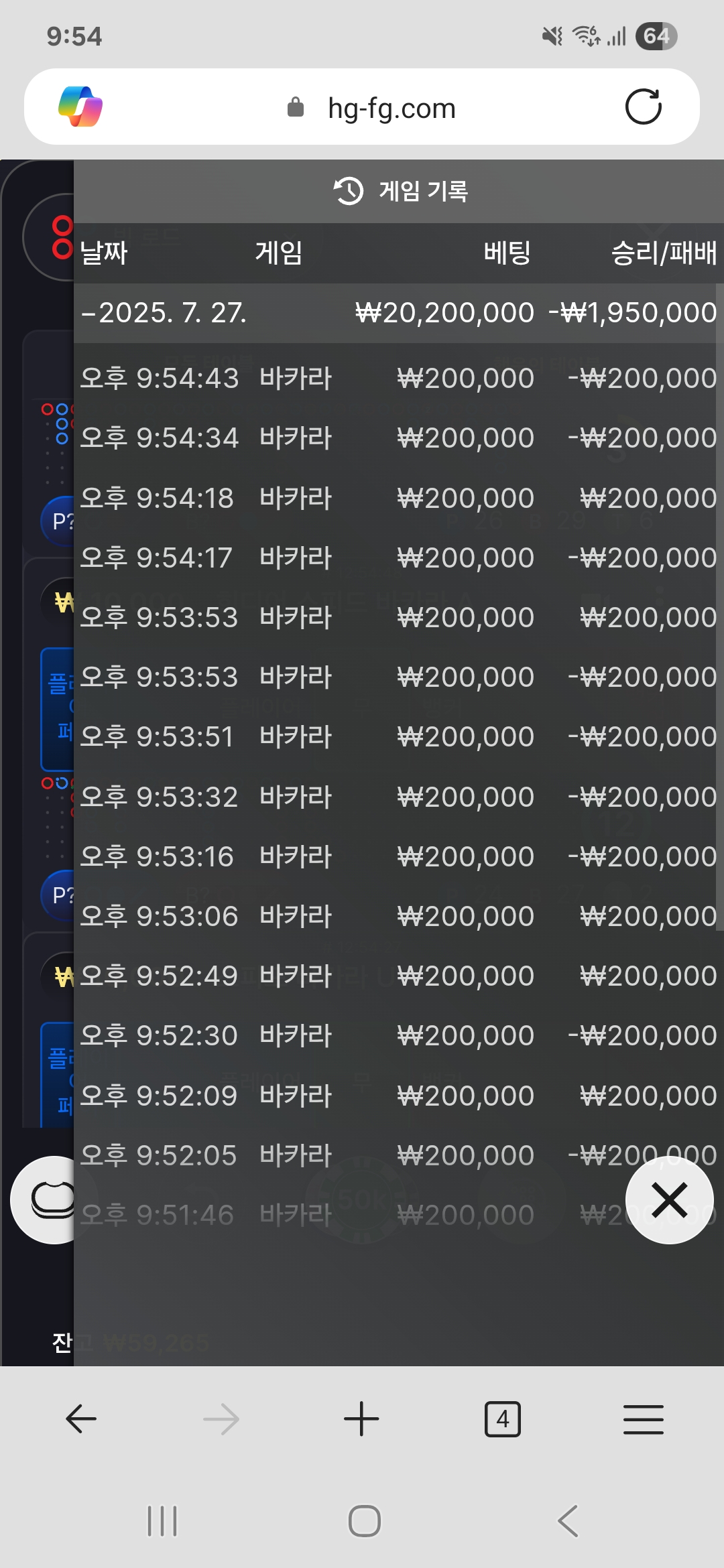Show recent apps from the navigation bar
This screenshot has height=1568, width=724.
[162, 1520]
